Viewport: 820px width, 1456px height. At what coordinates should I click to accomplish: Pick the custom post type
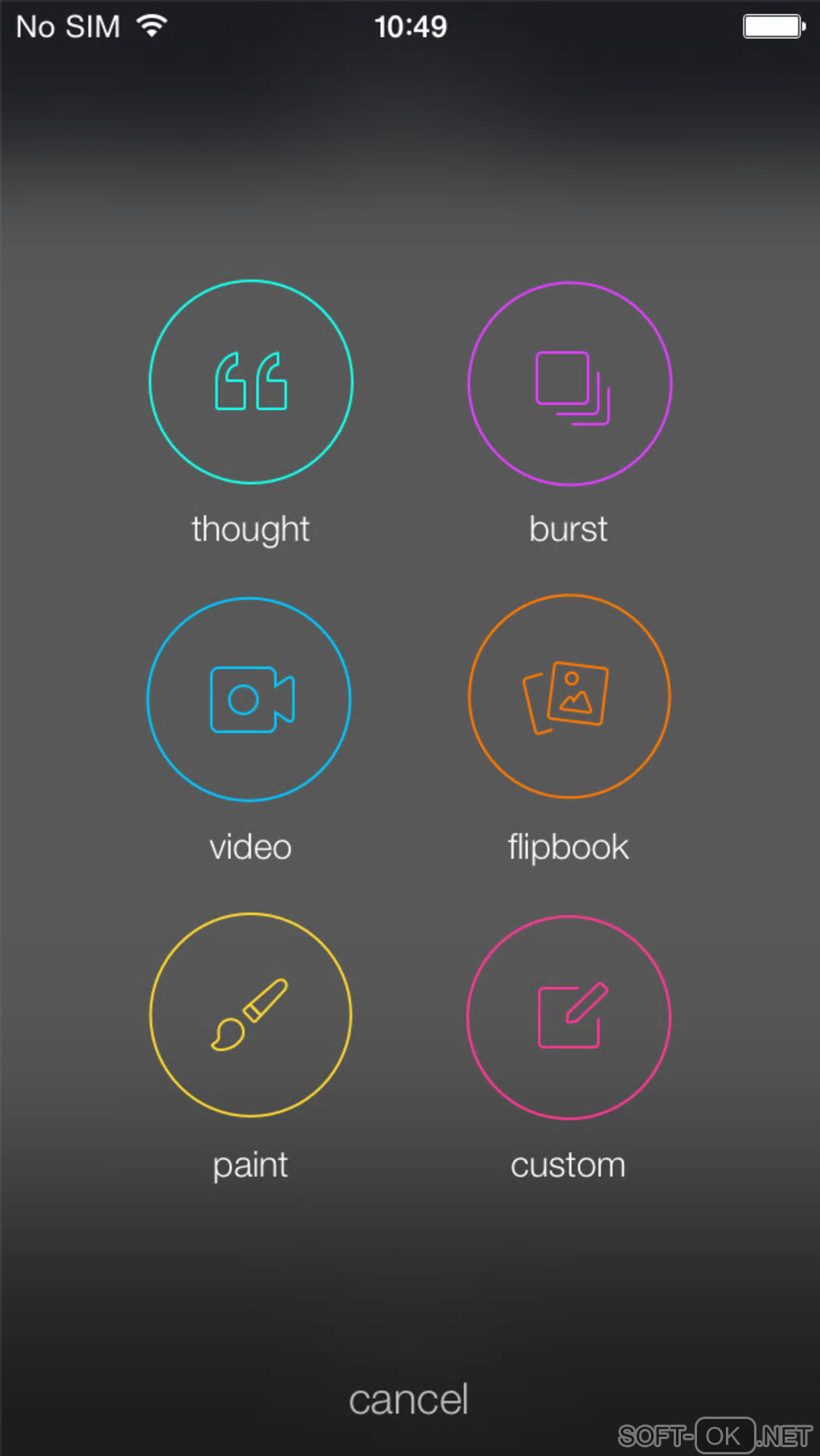pos(569,1017)
